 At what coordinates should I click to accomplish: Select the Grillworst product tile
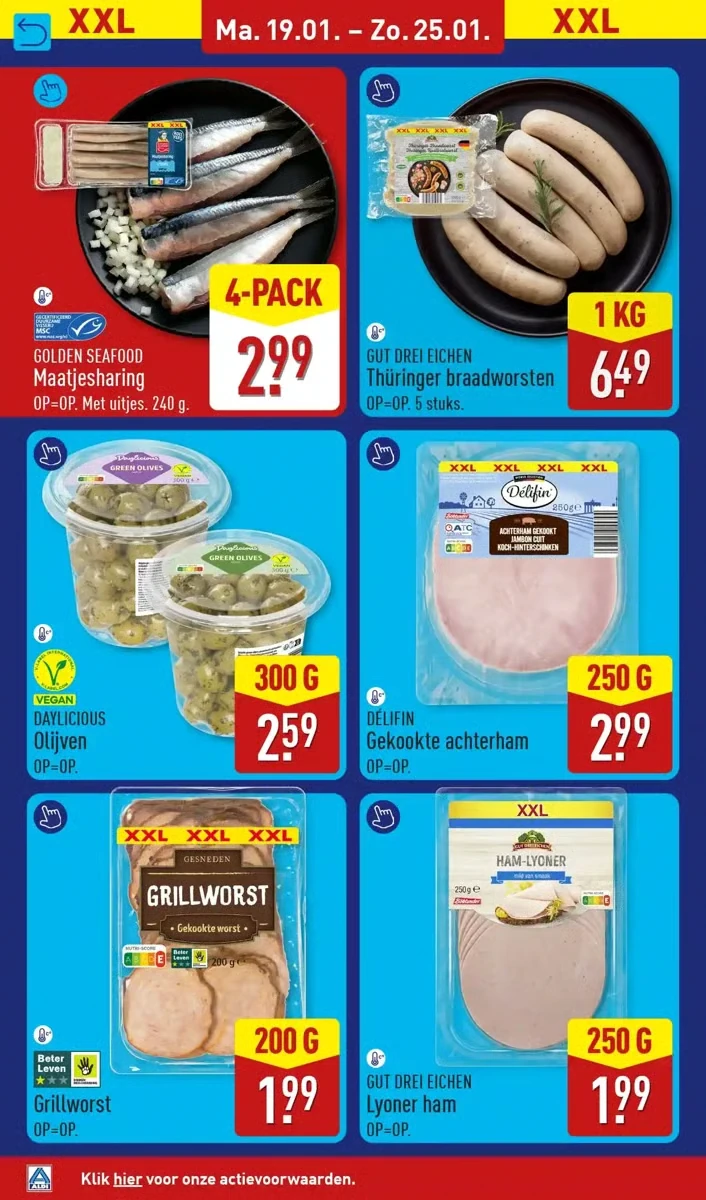180,965
